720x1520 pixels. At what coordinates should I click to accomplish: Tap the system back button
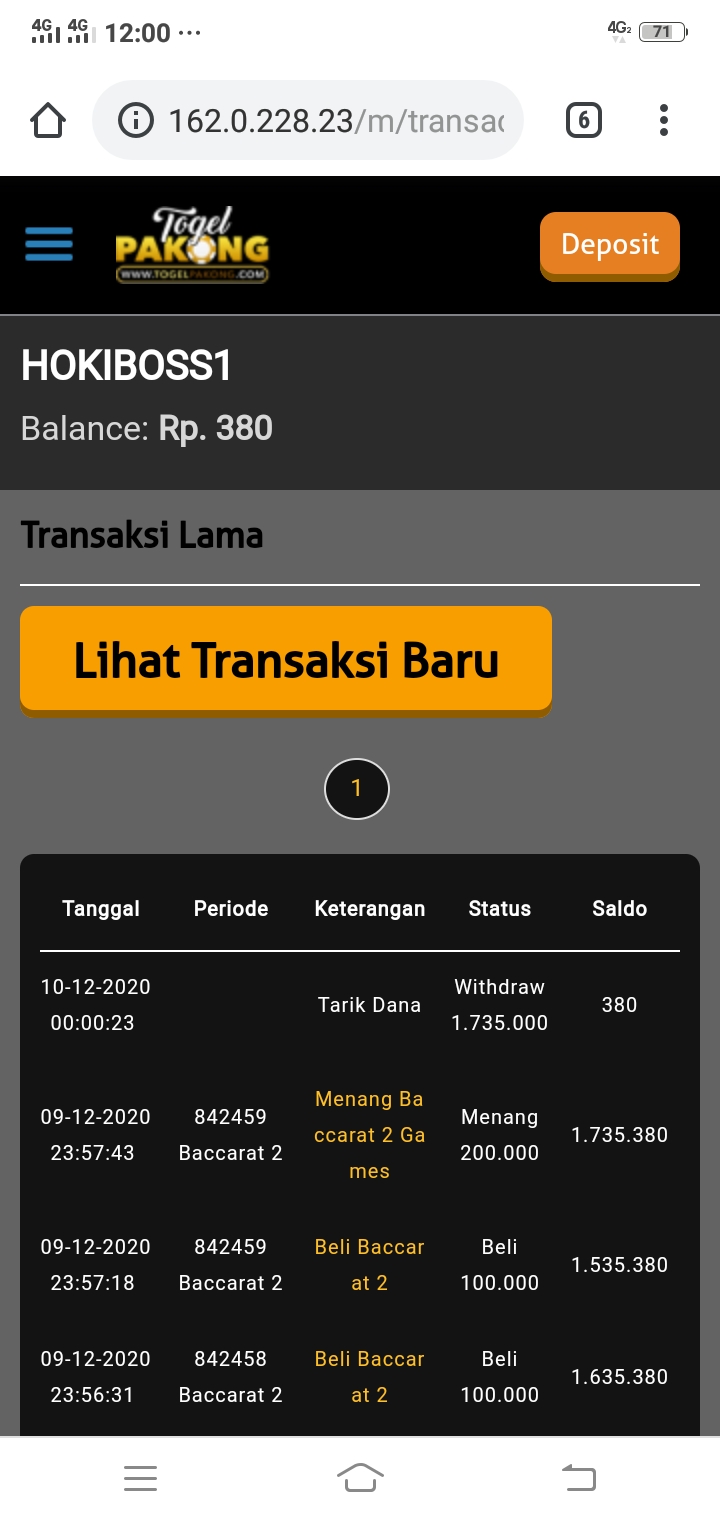[578, 1477]
